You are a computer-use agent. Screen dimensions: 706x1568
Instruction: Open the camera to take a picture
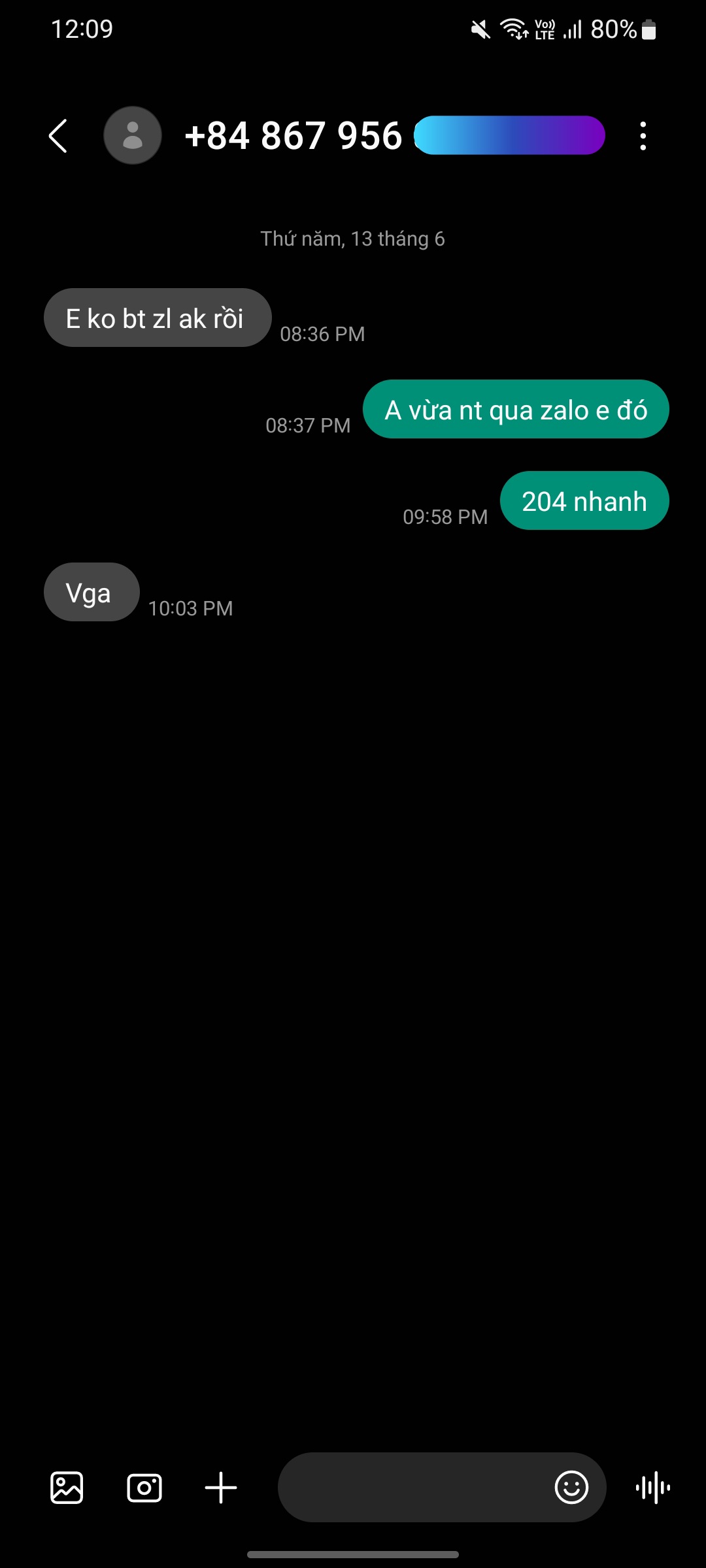click(x=144, y=1488)
